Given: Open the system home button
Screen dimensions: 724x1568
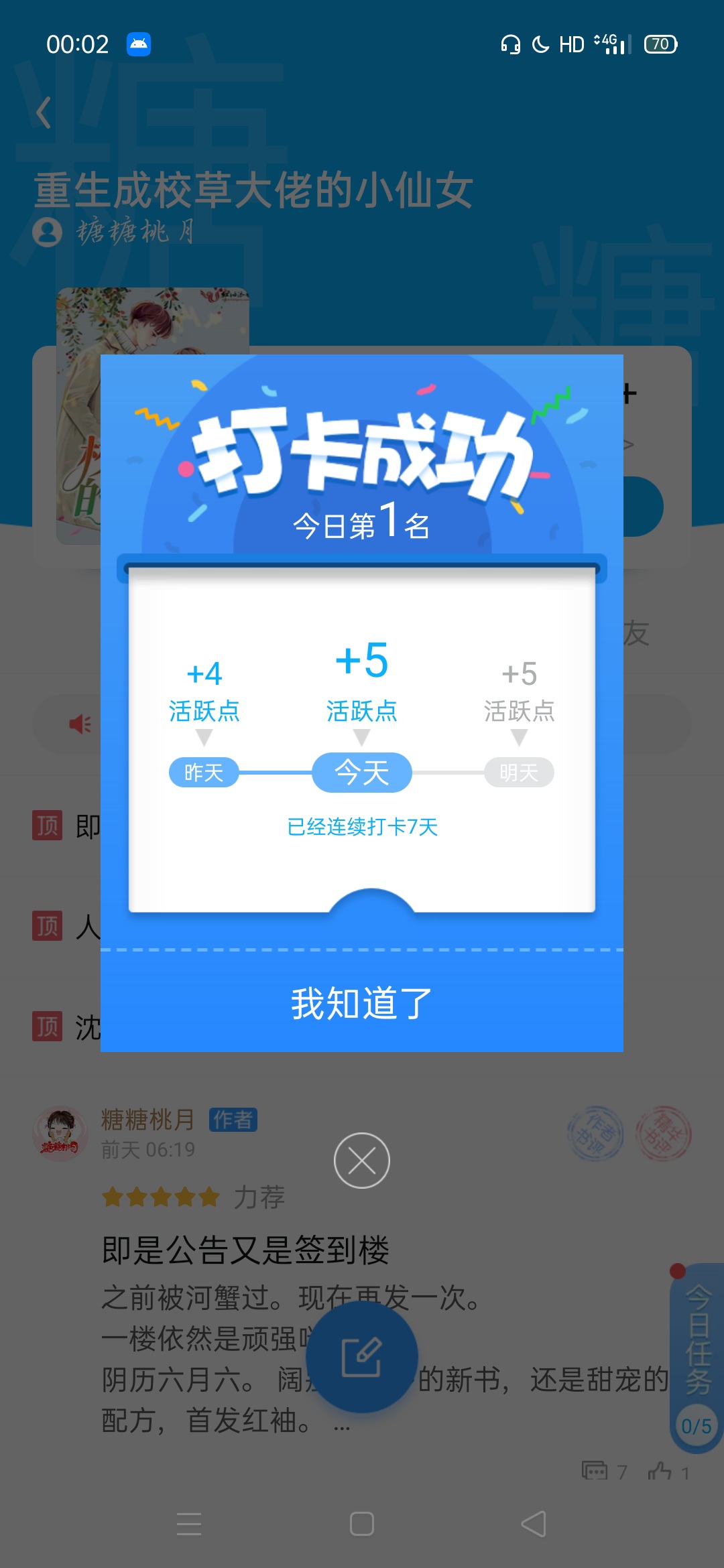Looking at the screenshot, I should [x=361, y=1524].
